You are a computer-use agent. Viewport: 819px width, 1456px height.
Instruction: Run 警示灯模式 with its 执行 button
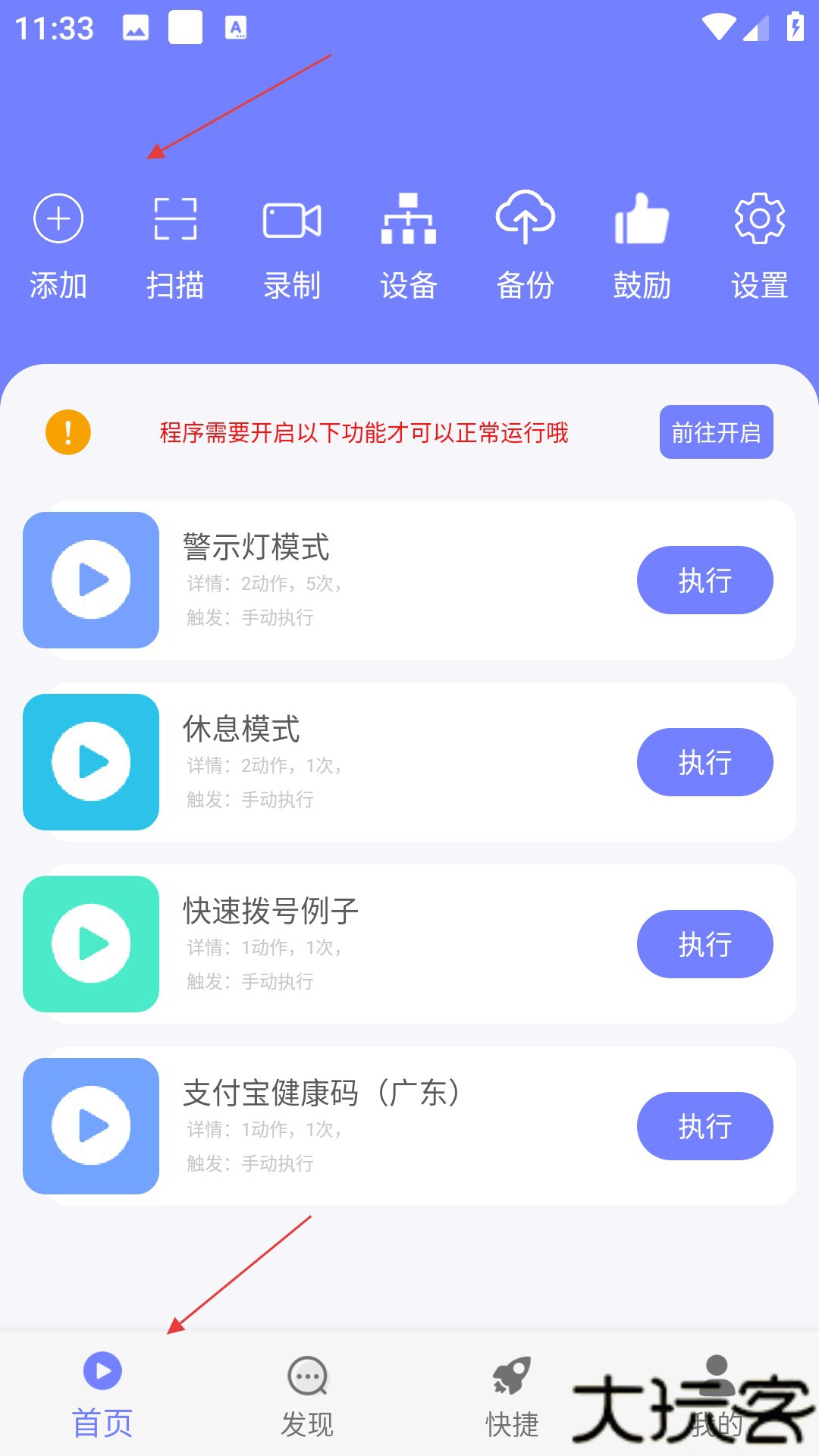704,580
